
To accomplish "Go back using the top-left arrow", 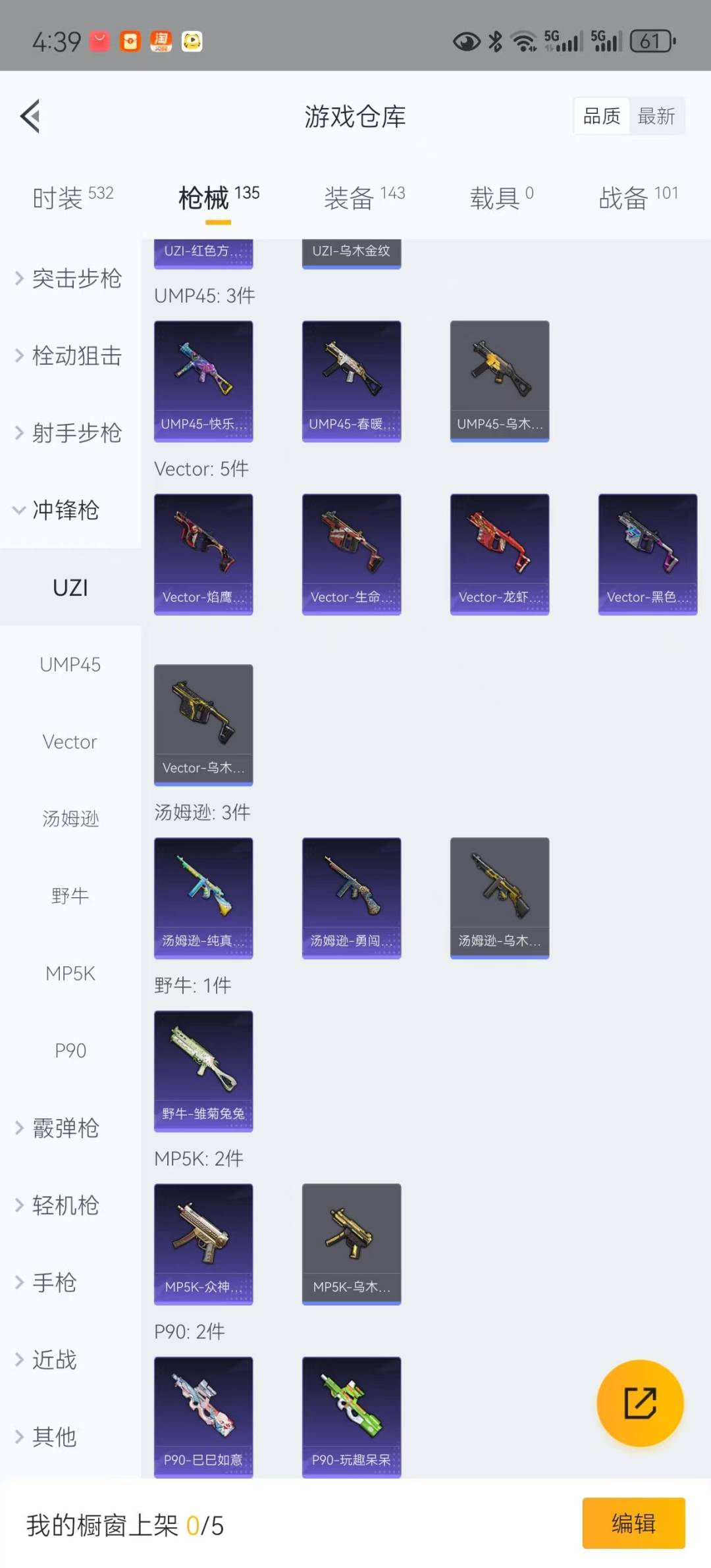I will (x=30, y=117).
